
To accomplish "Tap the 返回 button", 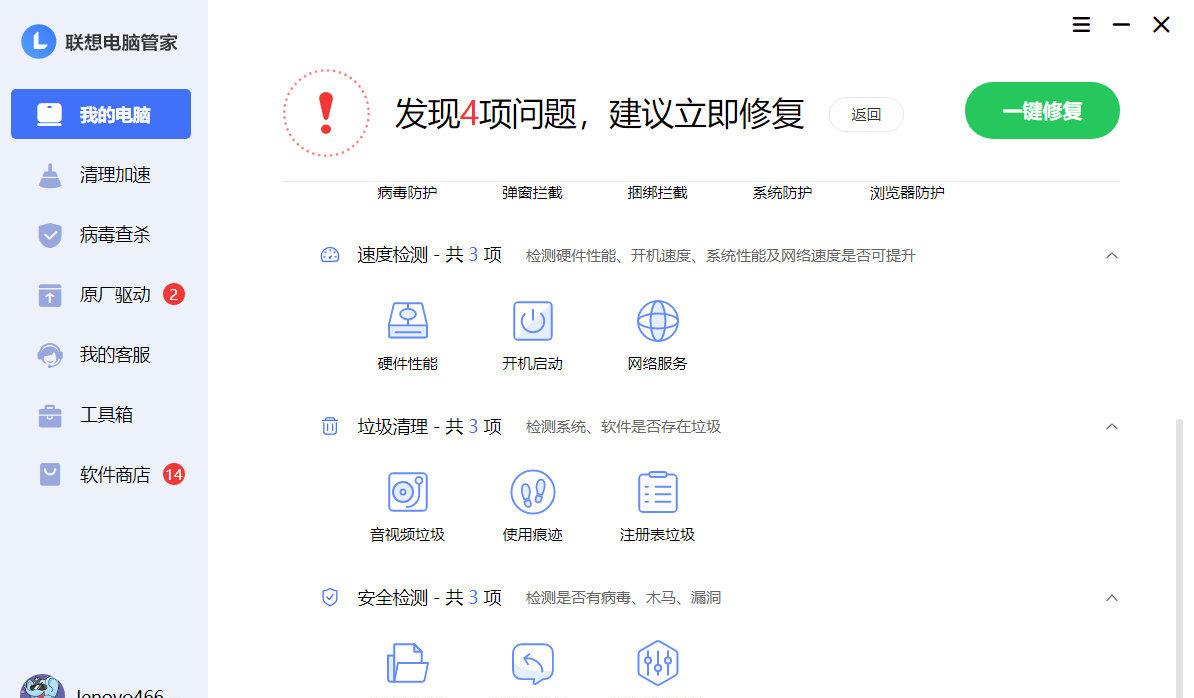I will [866, 115].
